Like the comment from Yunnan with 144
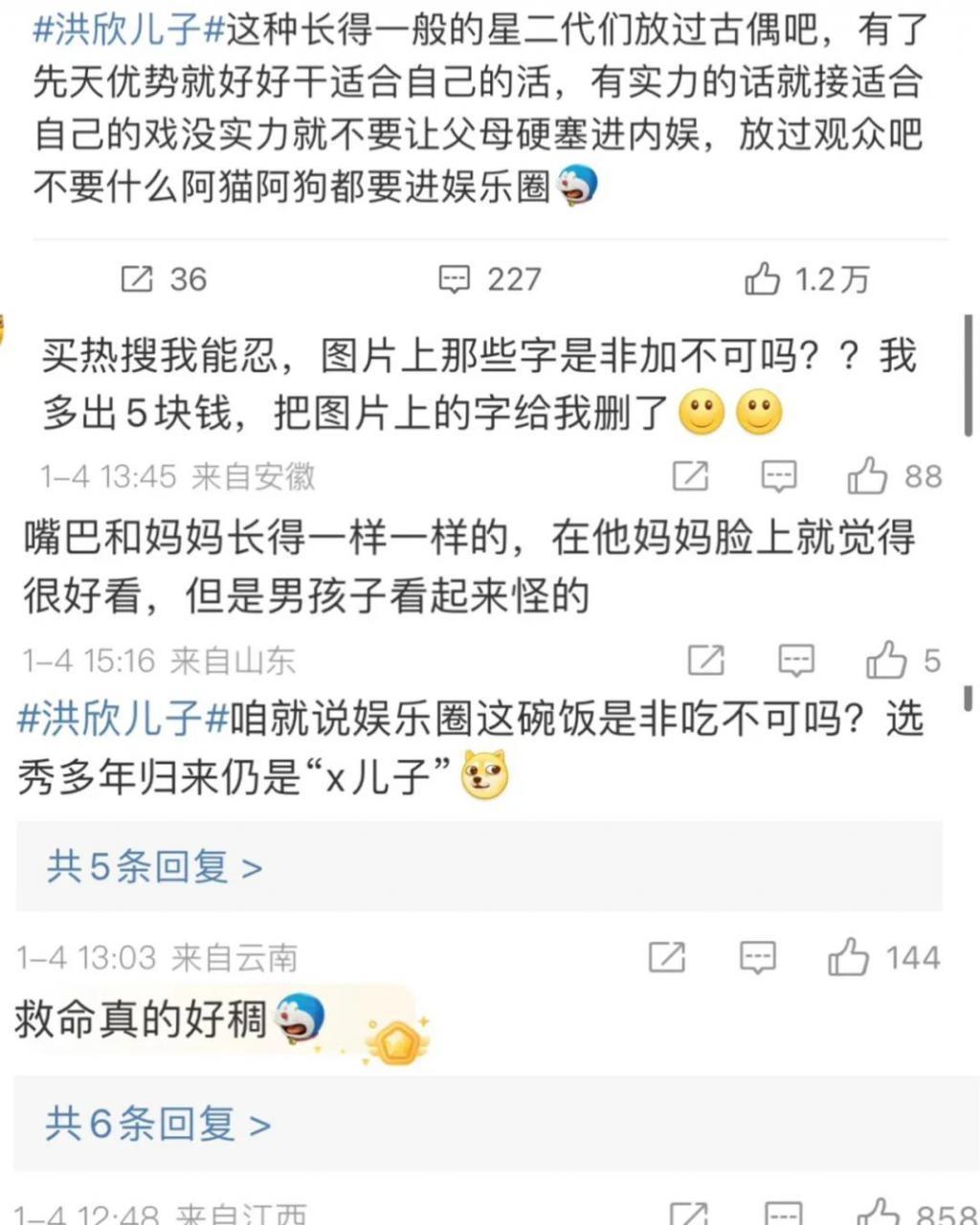The image size is (980, 1225). [849, 956]
